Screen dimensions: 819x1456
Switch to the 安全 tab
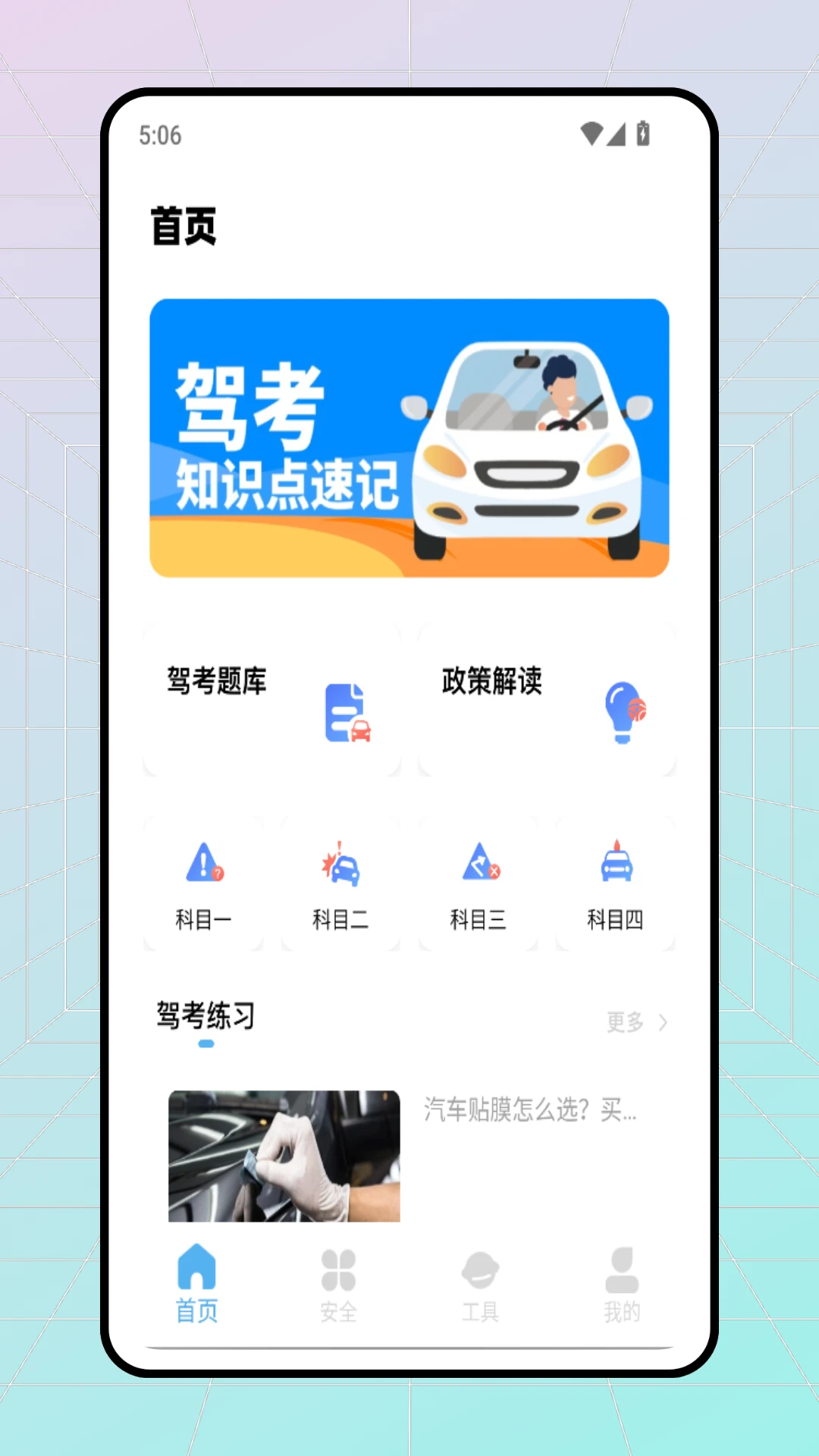click(x=339, y=1282)
